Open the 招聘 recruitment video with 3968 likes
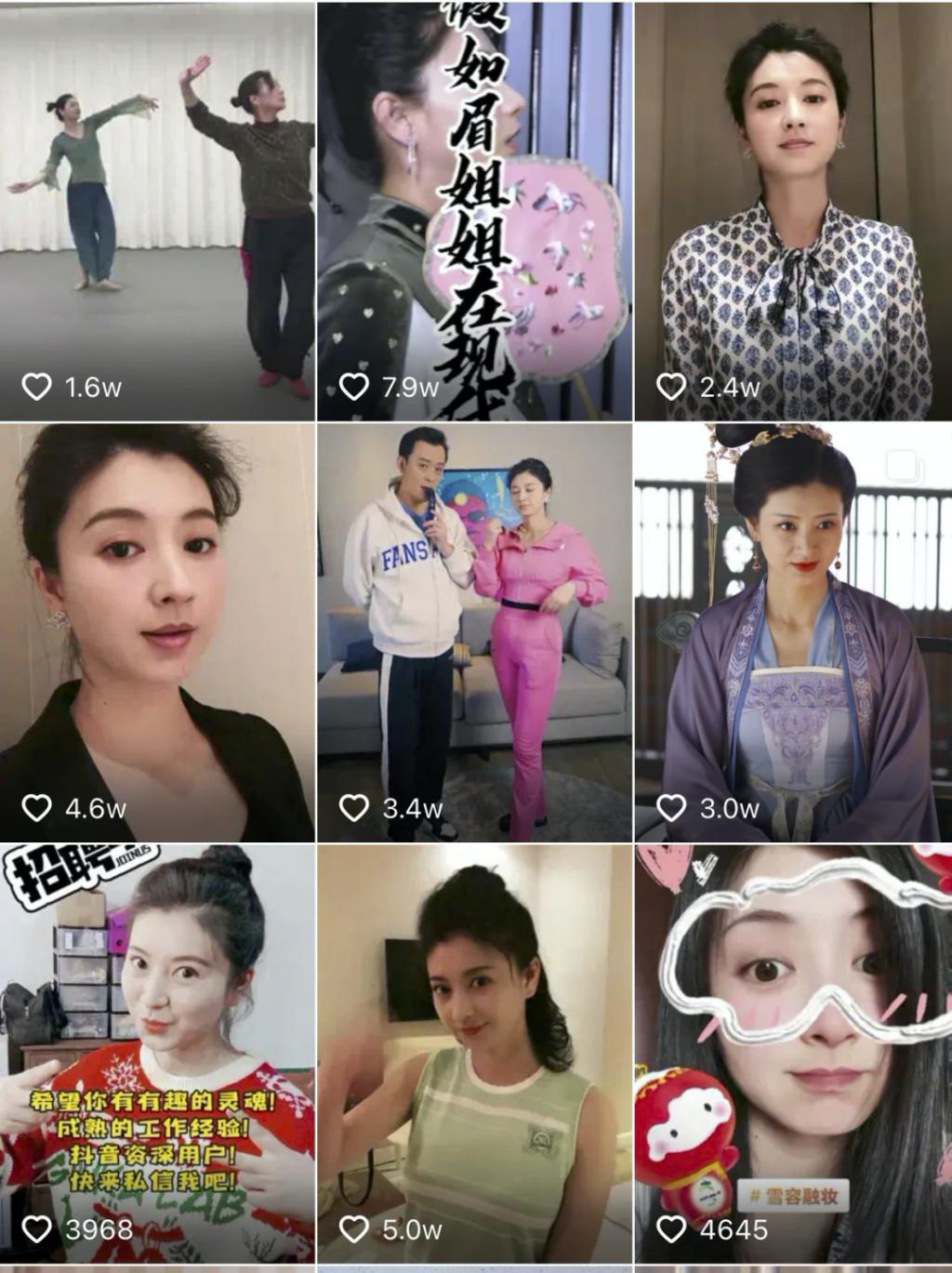 click(157, 1053)
